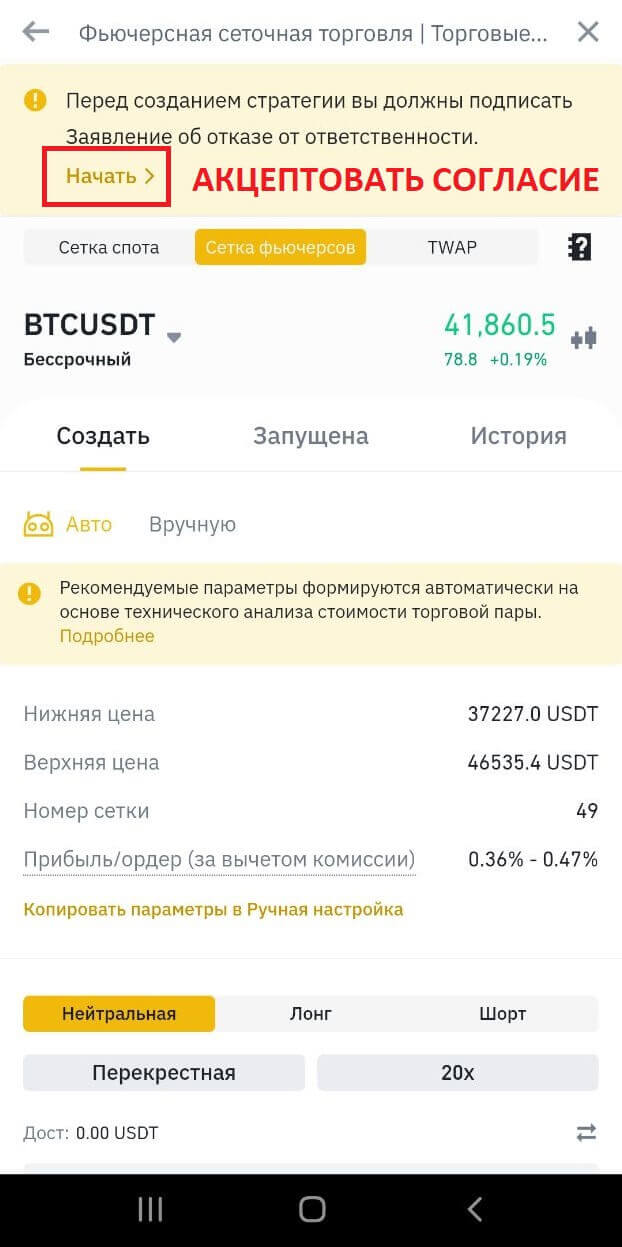
Task: Close the futures grid trading page
Action: (x=588, y=32)
